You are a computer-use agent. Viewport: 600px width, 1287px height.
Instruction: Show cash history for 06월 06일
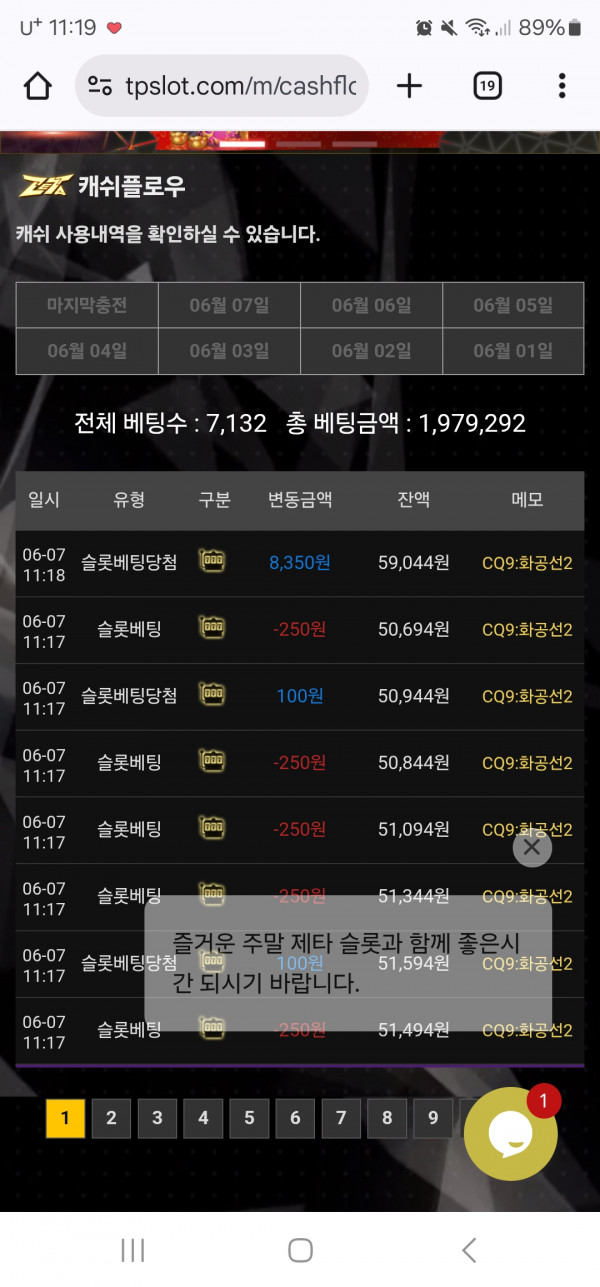click(x=371, y=305)
